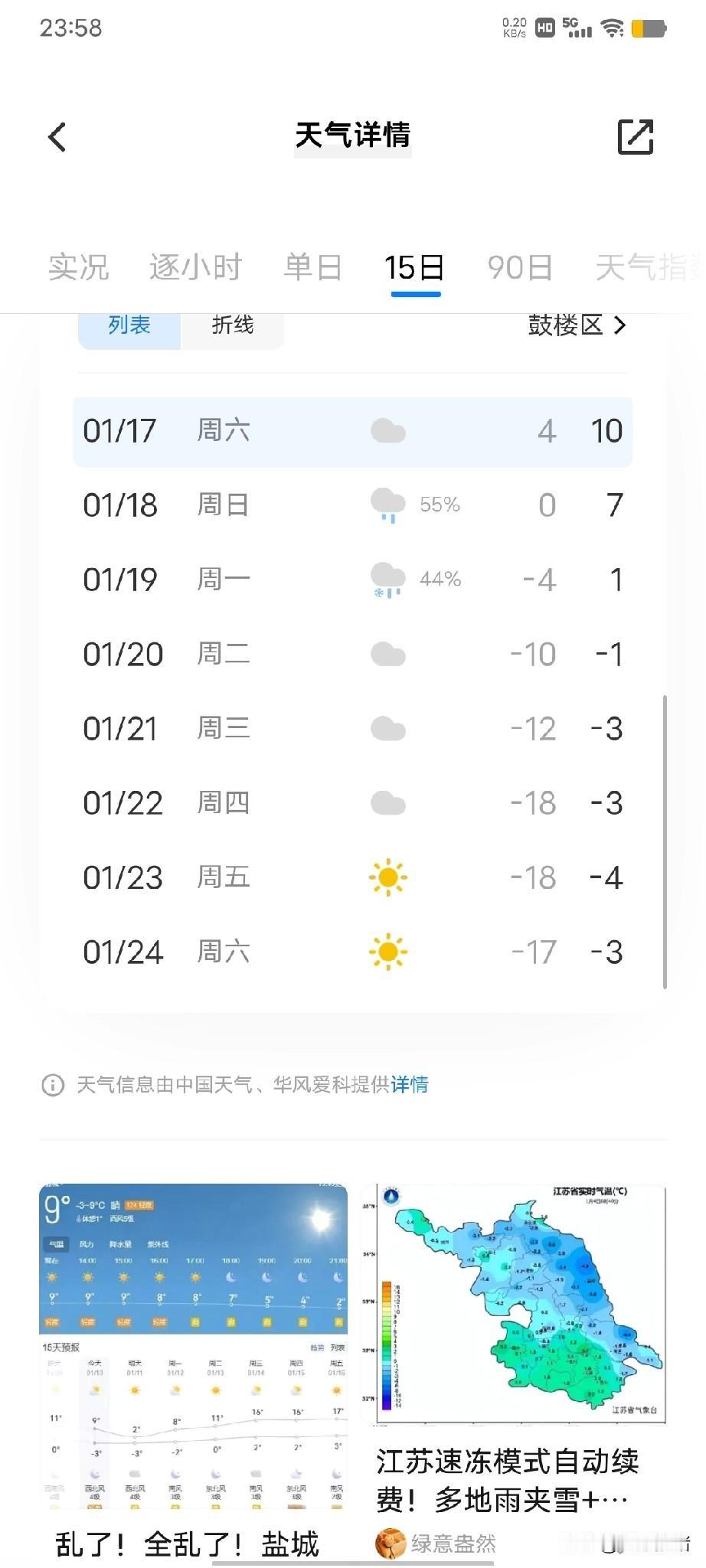The height and width of the screenshot is (1568, 706).
Task: Tap the back arrow to return
Action: click(x=57, y=136)
